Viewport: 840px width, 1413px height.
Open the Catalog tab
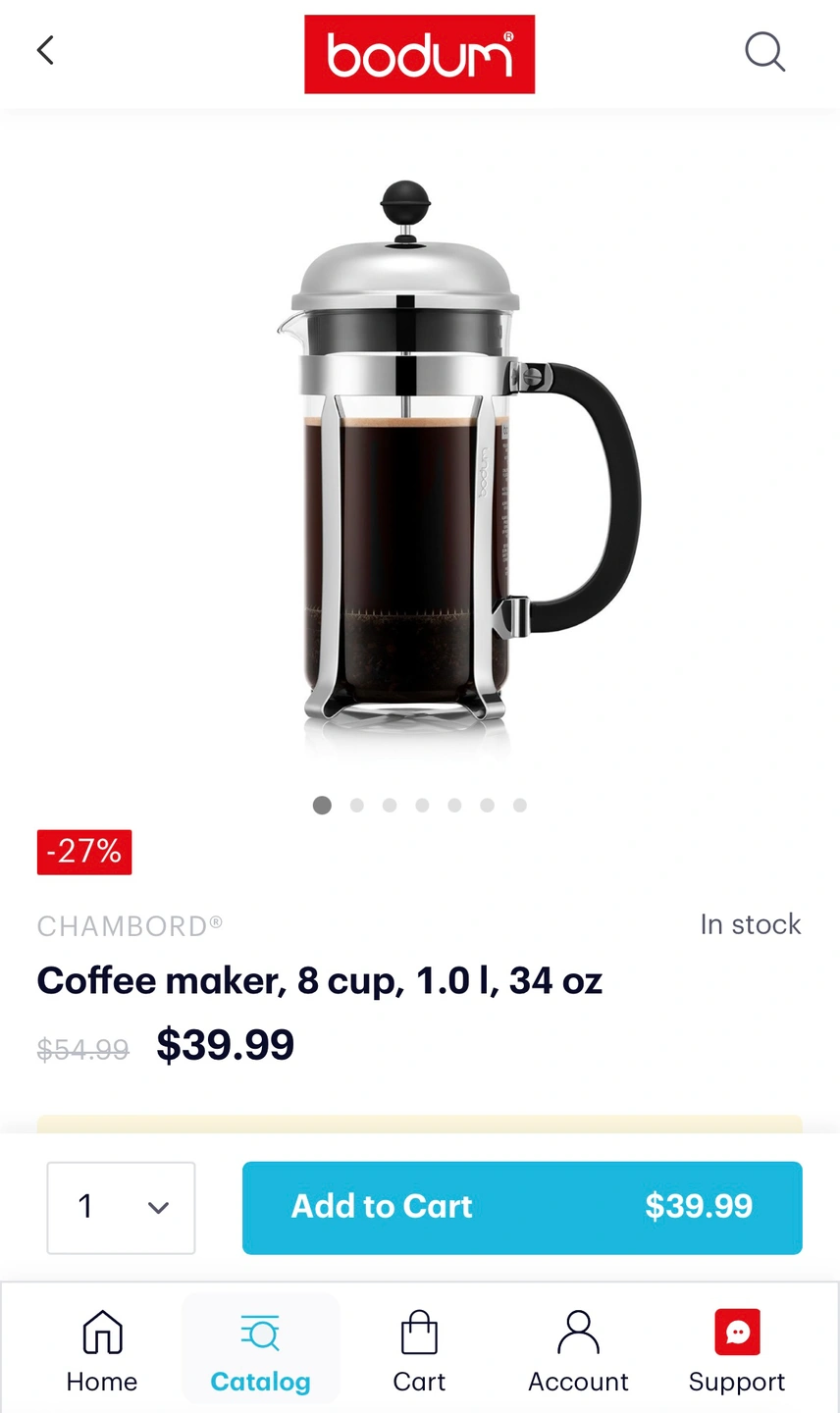(260, 1352)
